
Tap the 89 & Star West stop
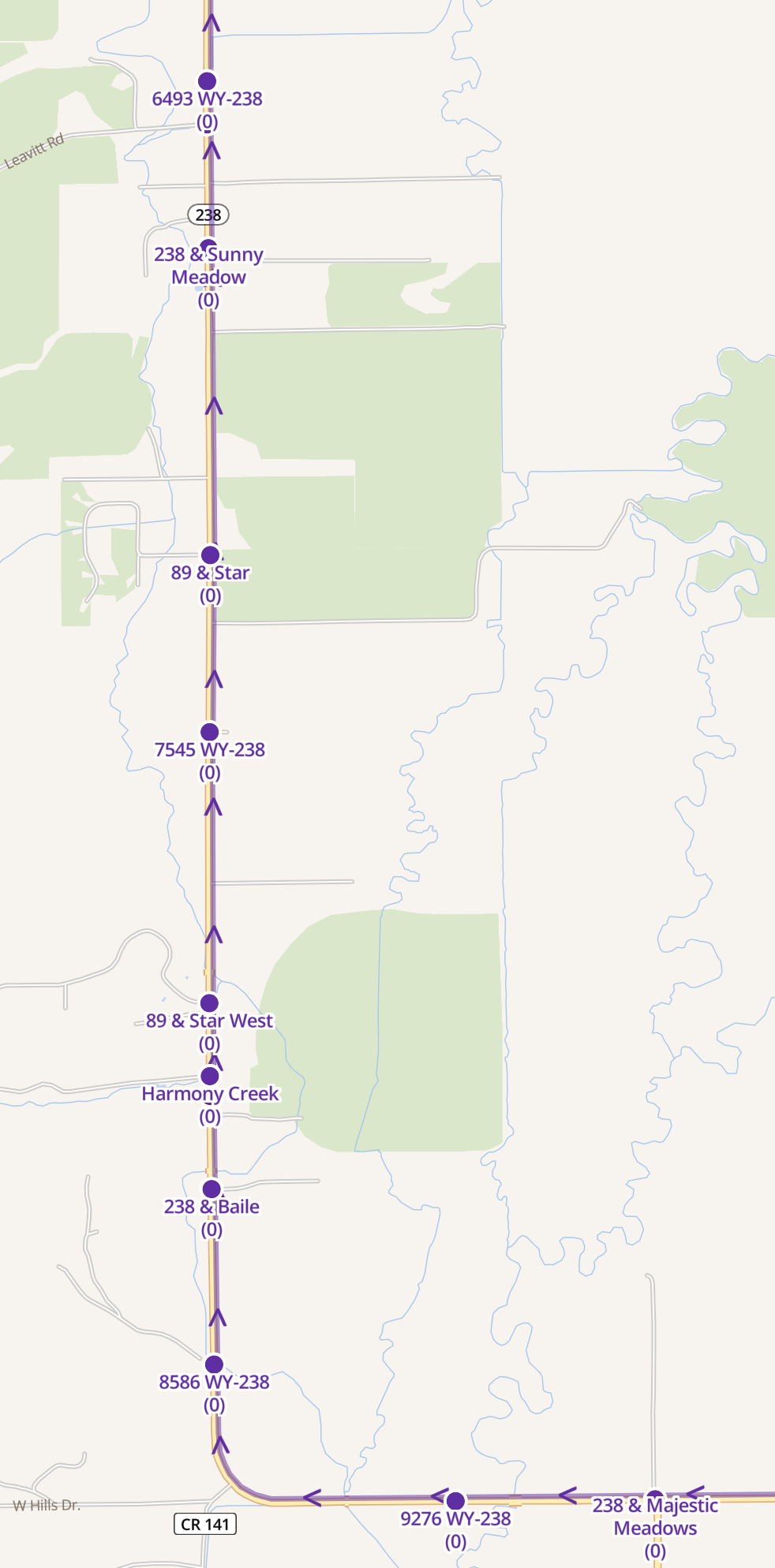point(209,1002)
